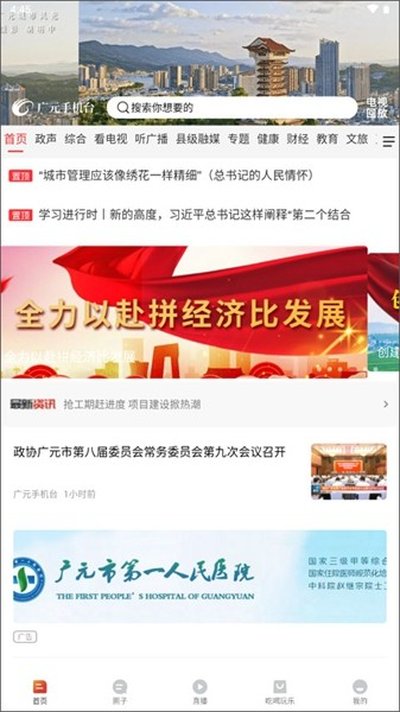
Task: Select the 财经 tab
Action: pos(297,139)
